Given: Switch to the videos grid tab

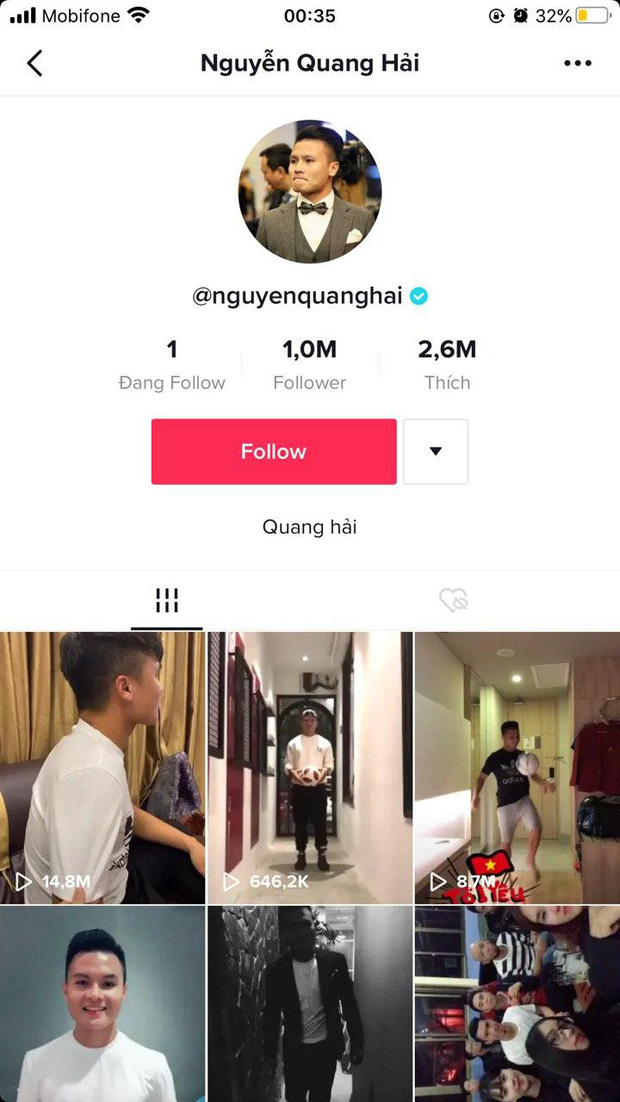Looking at the screenshot, I should point(167,600).
